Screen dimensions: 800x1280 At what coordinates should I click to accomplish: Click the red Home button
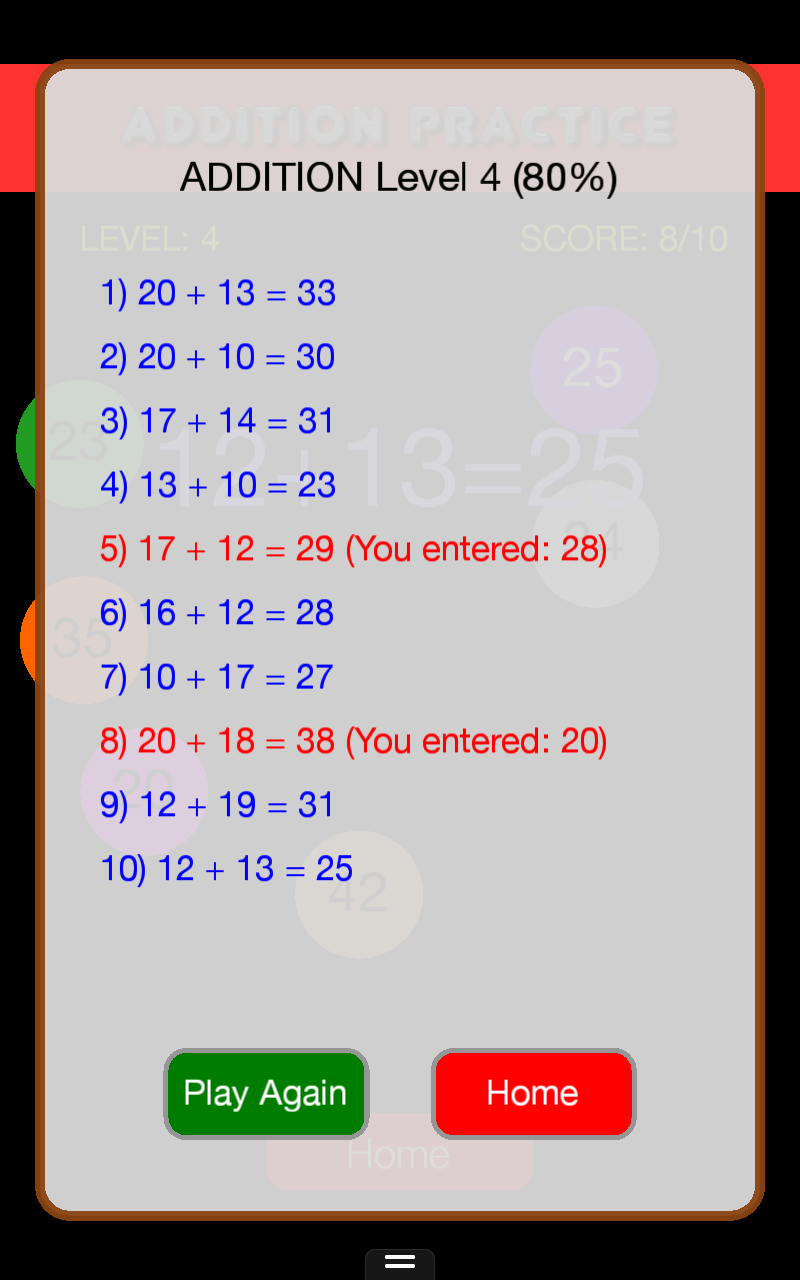pyautogui.click(x=533, y=1093)
